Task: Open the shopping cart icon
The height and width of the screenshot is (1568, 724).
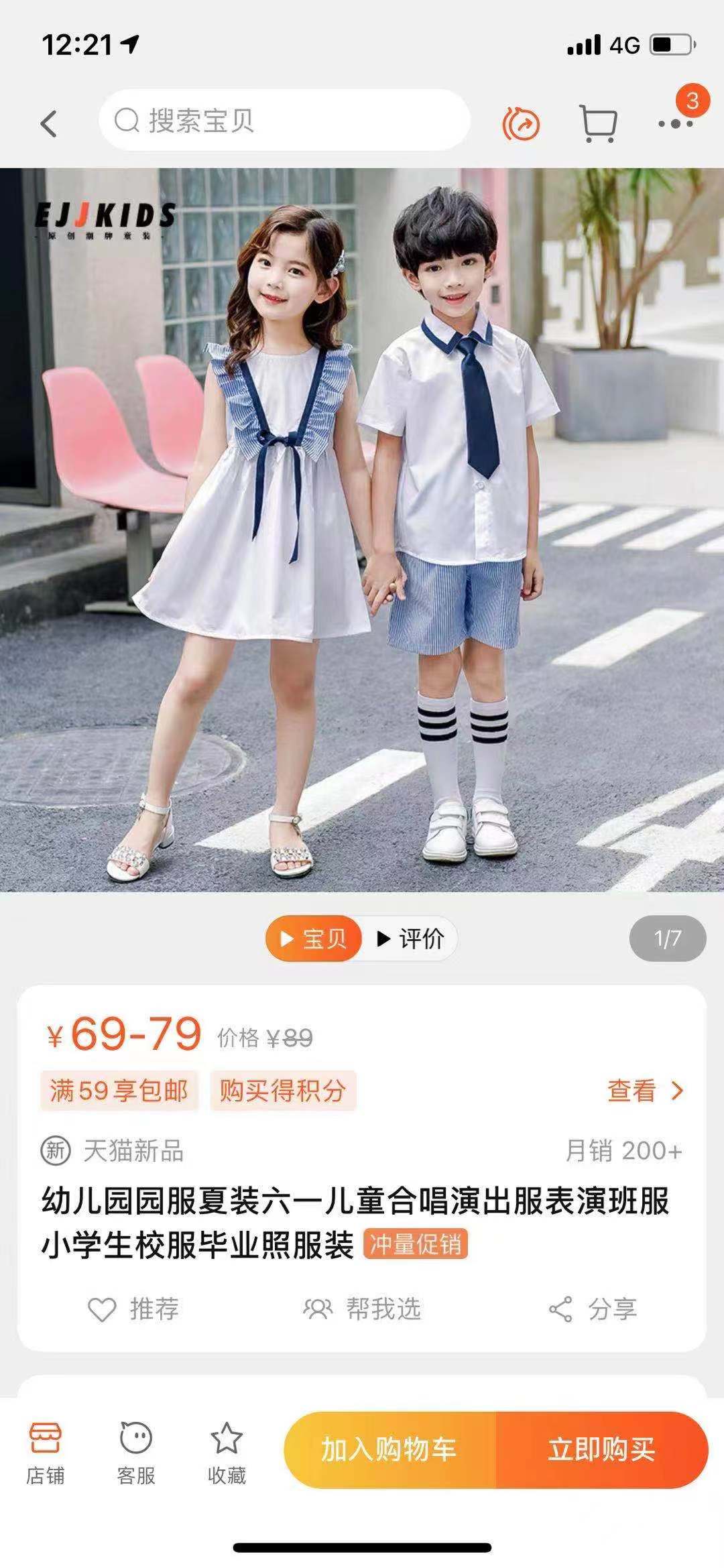Action: click(597, 123)
